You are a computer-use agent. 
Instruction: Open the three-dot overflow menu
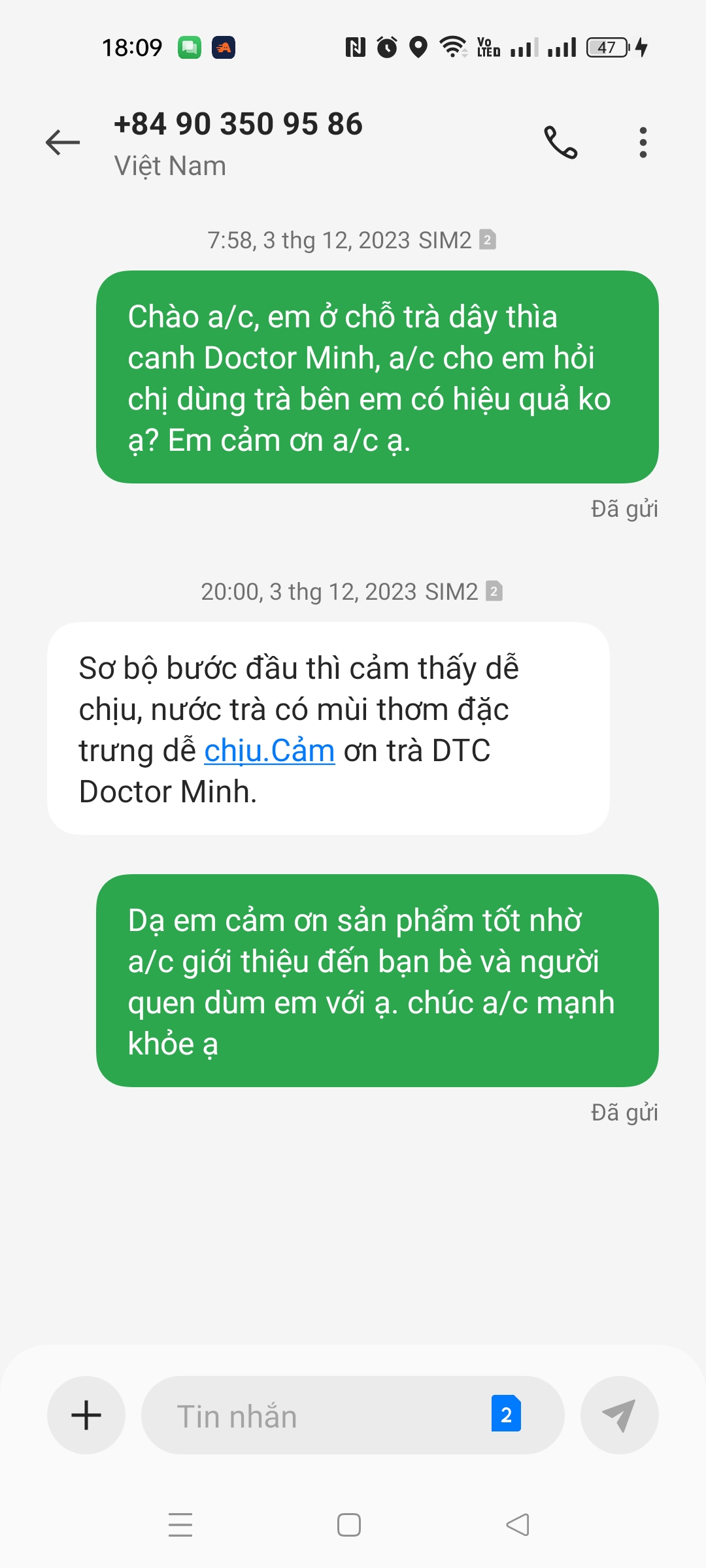[x=643, y=142]
